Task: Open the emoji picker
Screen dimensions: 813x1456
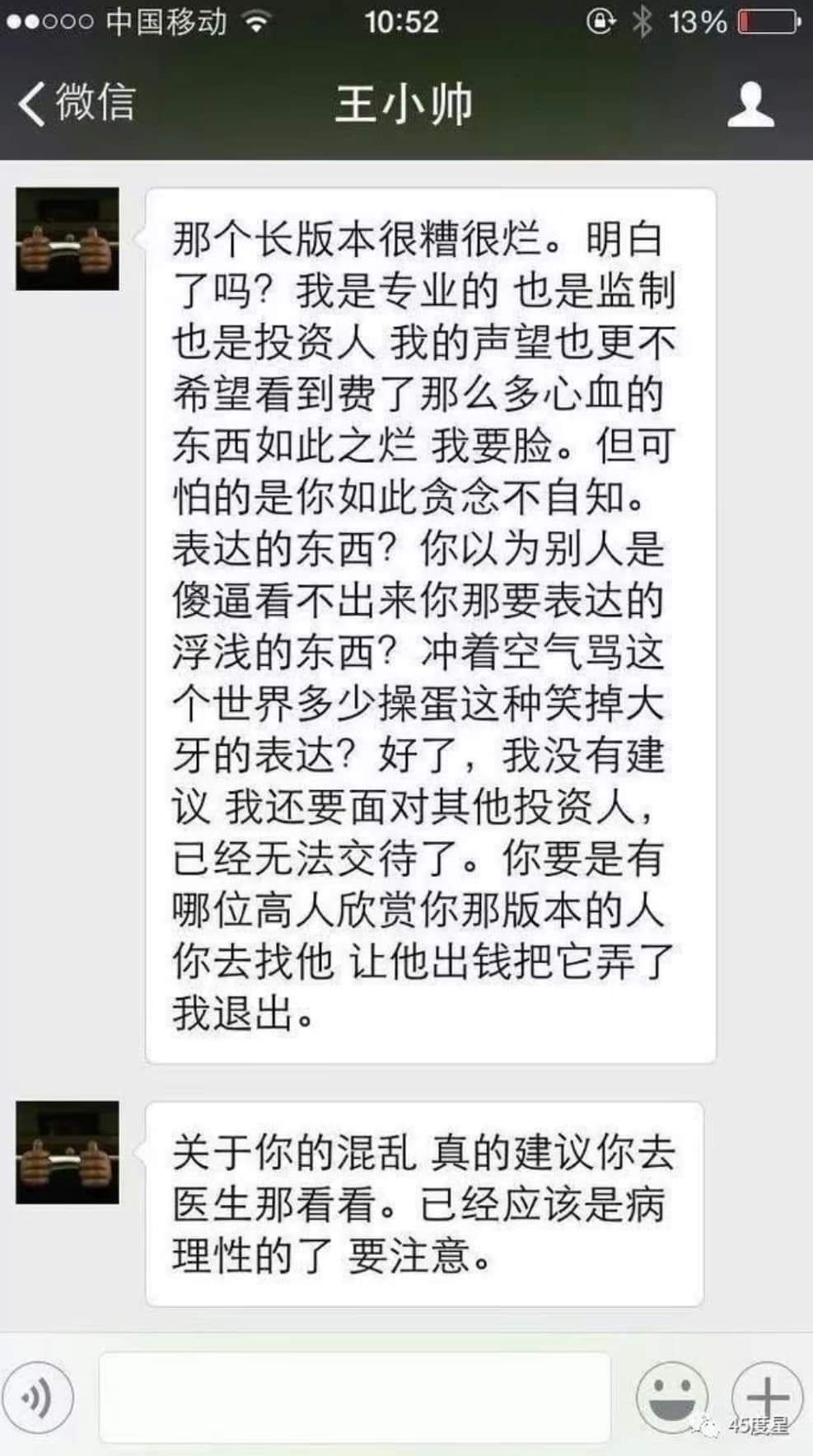Action: tap(671, 1397)
